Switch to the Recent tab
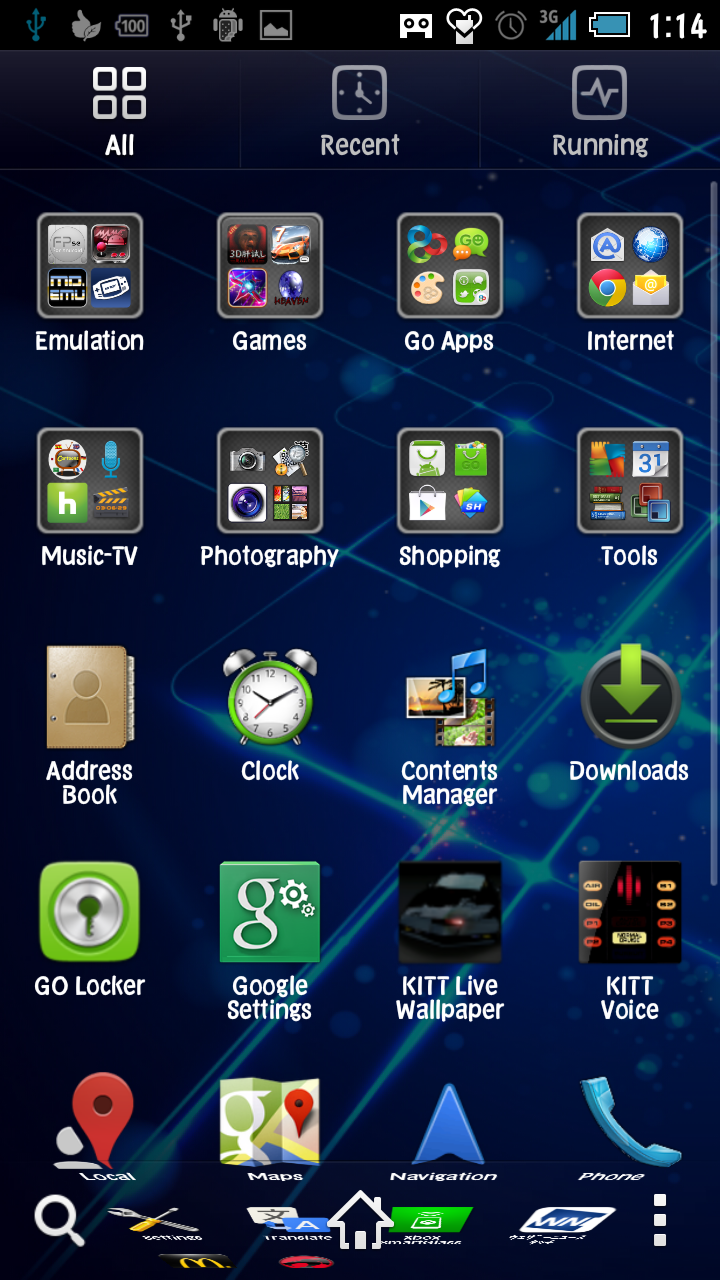Viewport: 720px width, 1280px height. point(360,110)
